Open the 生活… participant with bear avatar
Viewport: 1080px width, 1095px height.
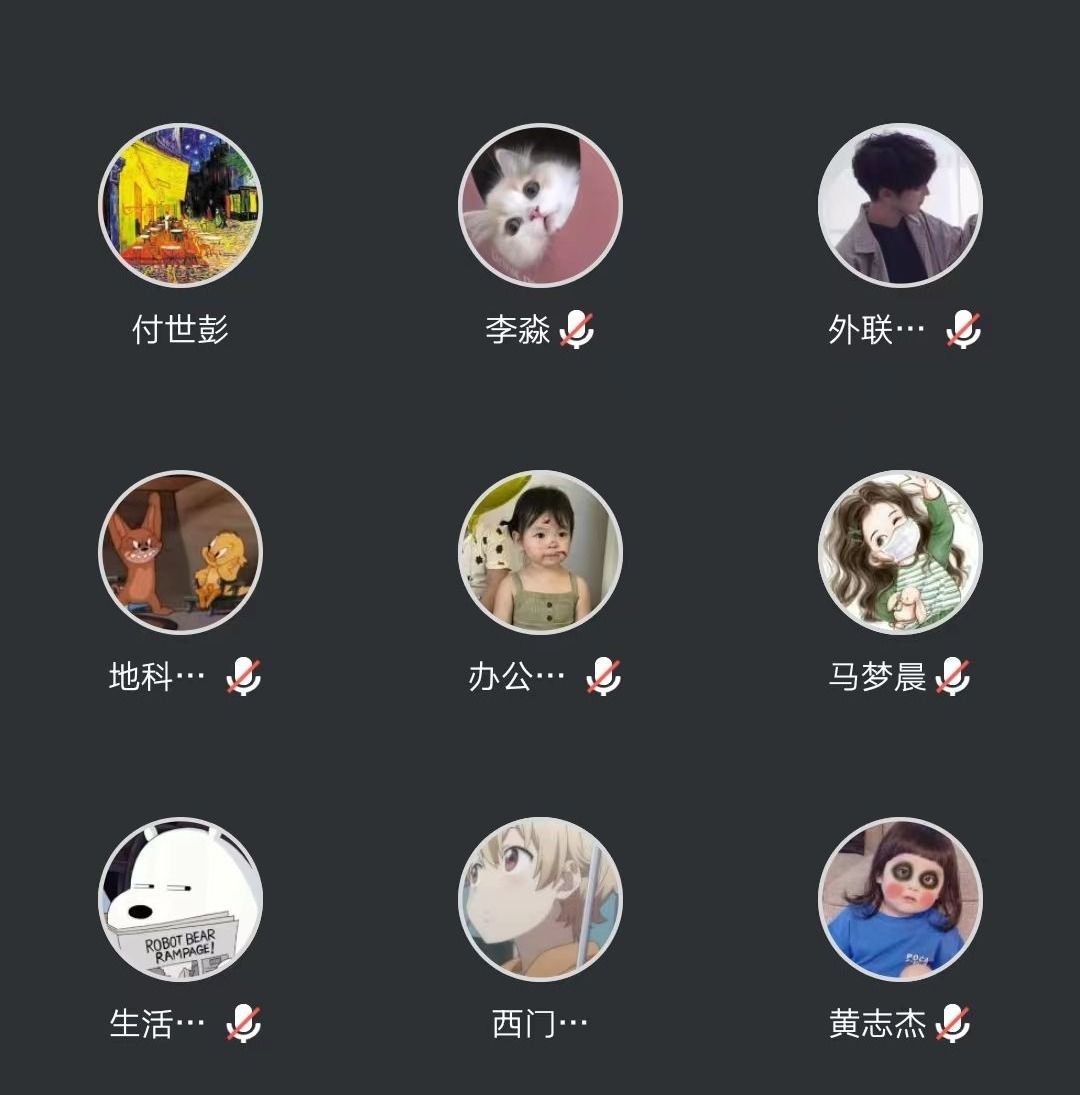180,899
